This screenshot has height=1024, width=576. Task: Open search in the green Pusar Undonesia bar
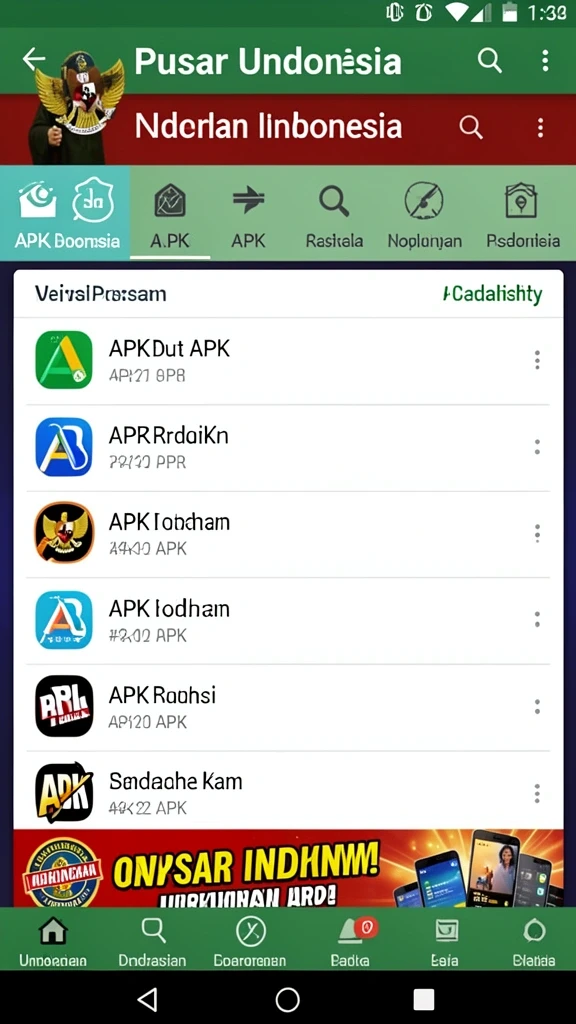pyautogui.click(x=489, y=61)
